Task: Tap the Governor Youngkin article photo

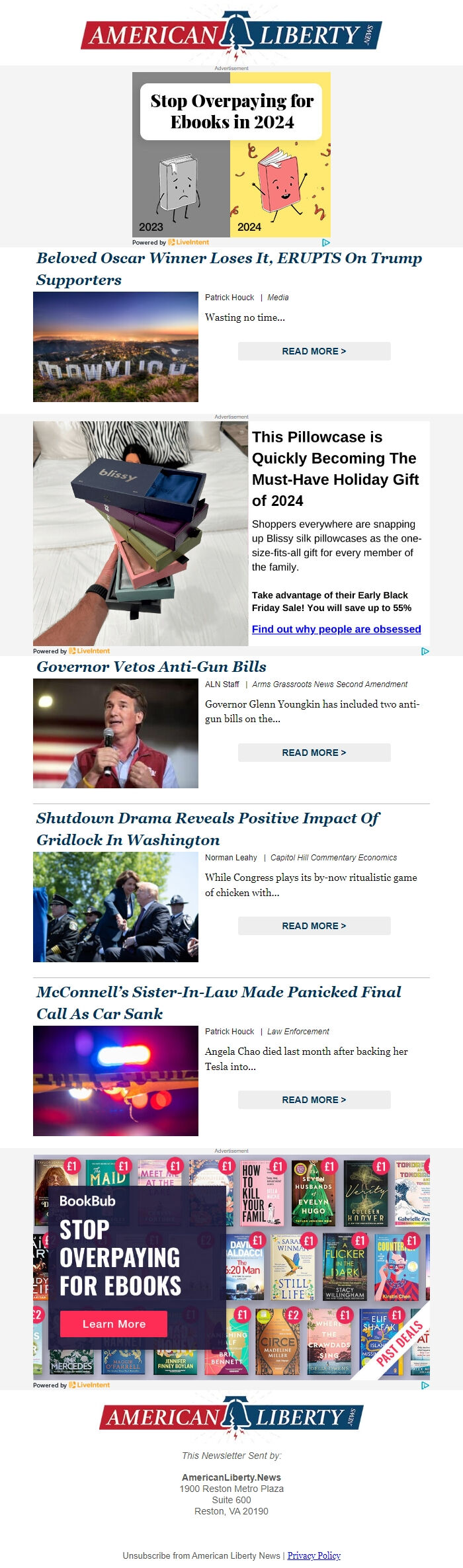Action: pos(116,733)
